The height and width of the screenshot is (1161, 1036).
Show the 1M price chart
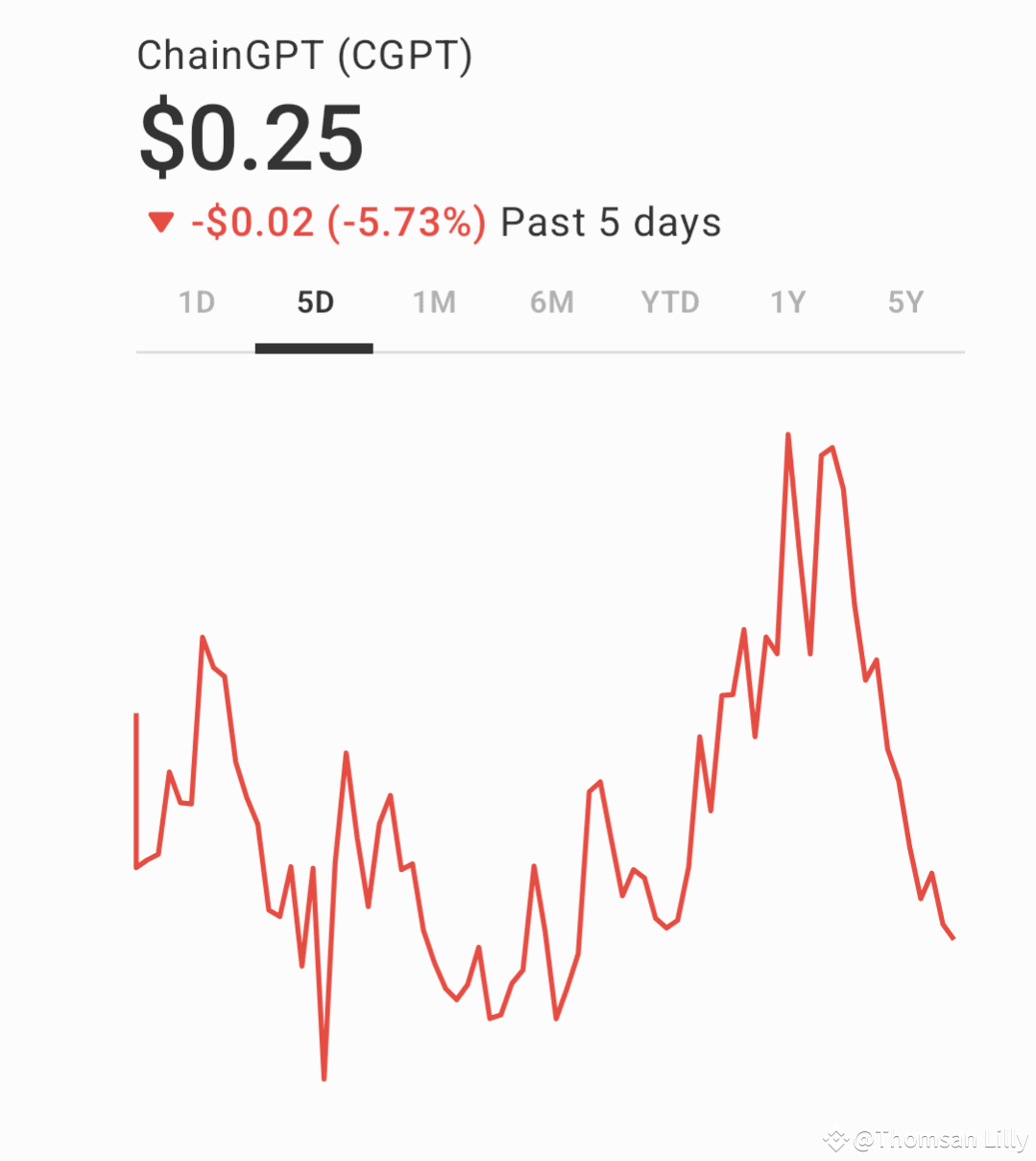tap(434, 303)
